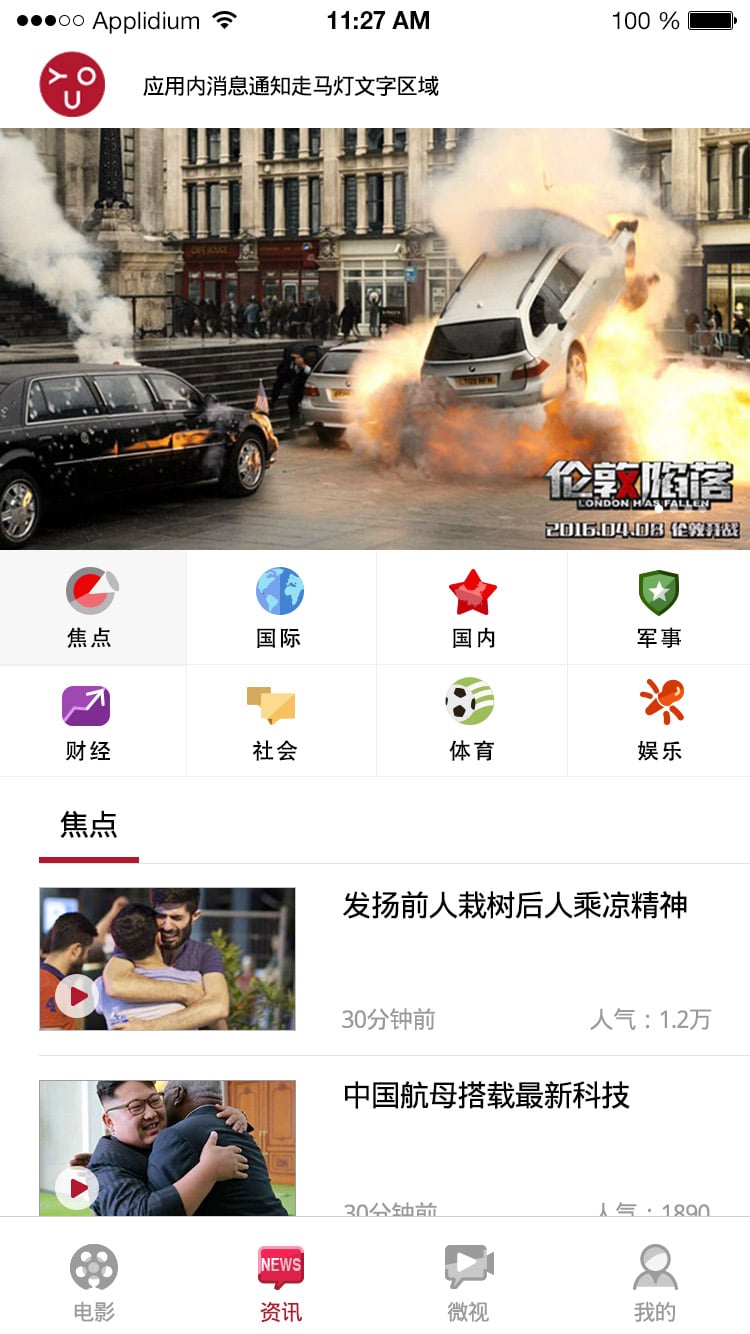Image resolution: width=750 pixels, height=1334 pixels.
Task: Select the 焦点 category
Action: click(90, 608)
